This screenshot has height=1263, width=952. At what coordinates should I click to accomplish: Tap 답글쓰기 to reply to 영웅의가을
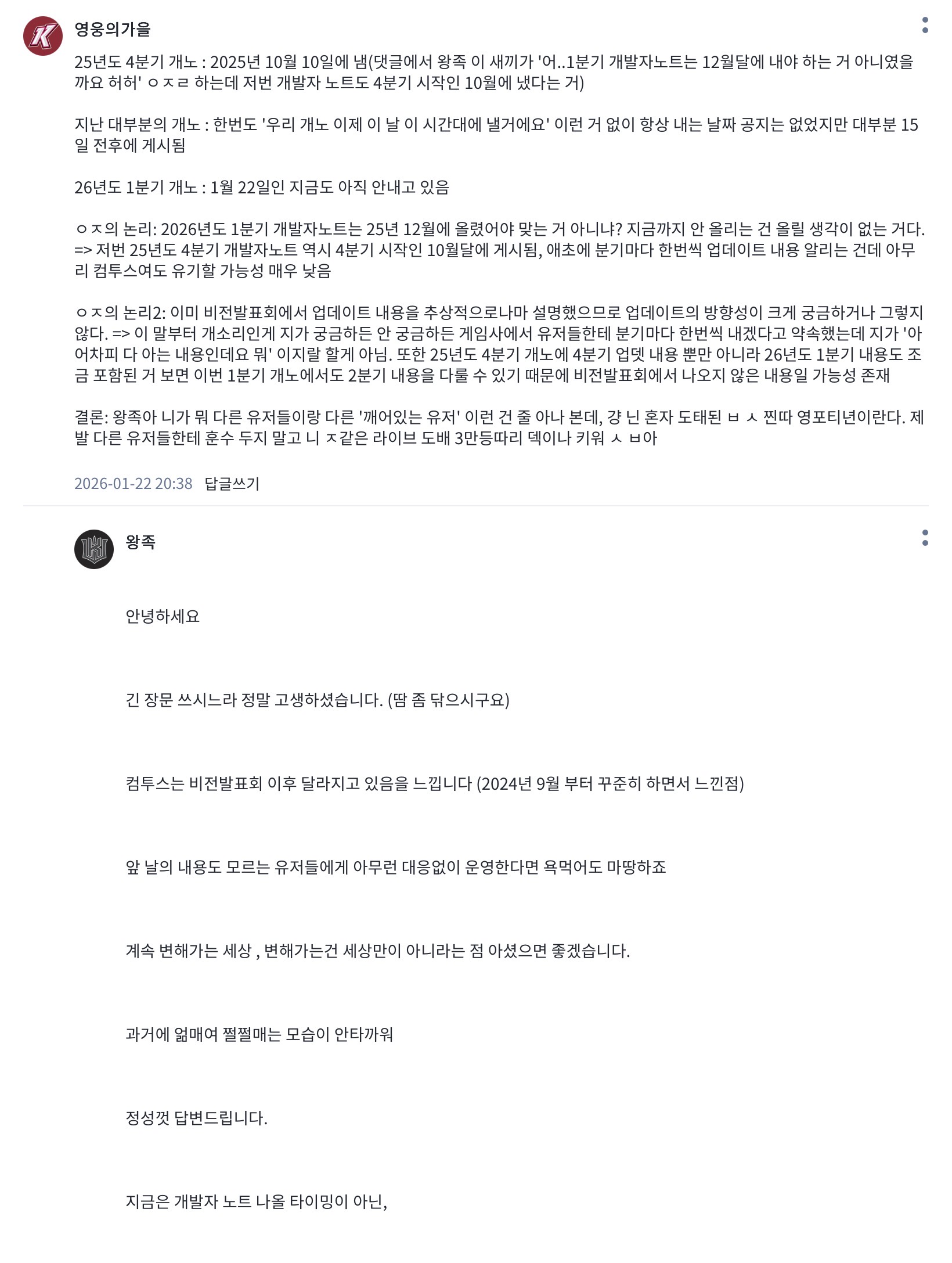[232, 483]
